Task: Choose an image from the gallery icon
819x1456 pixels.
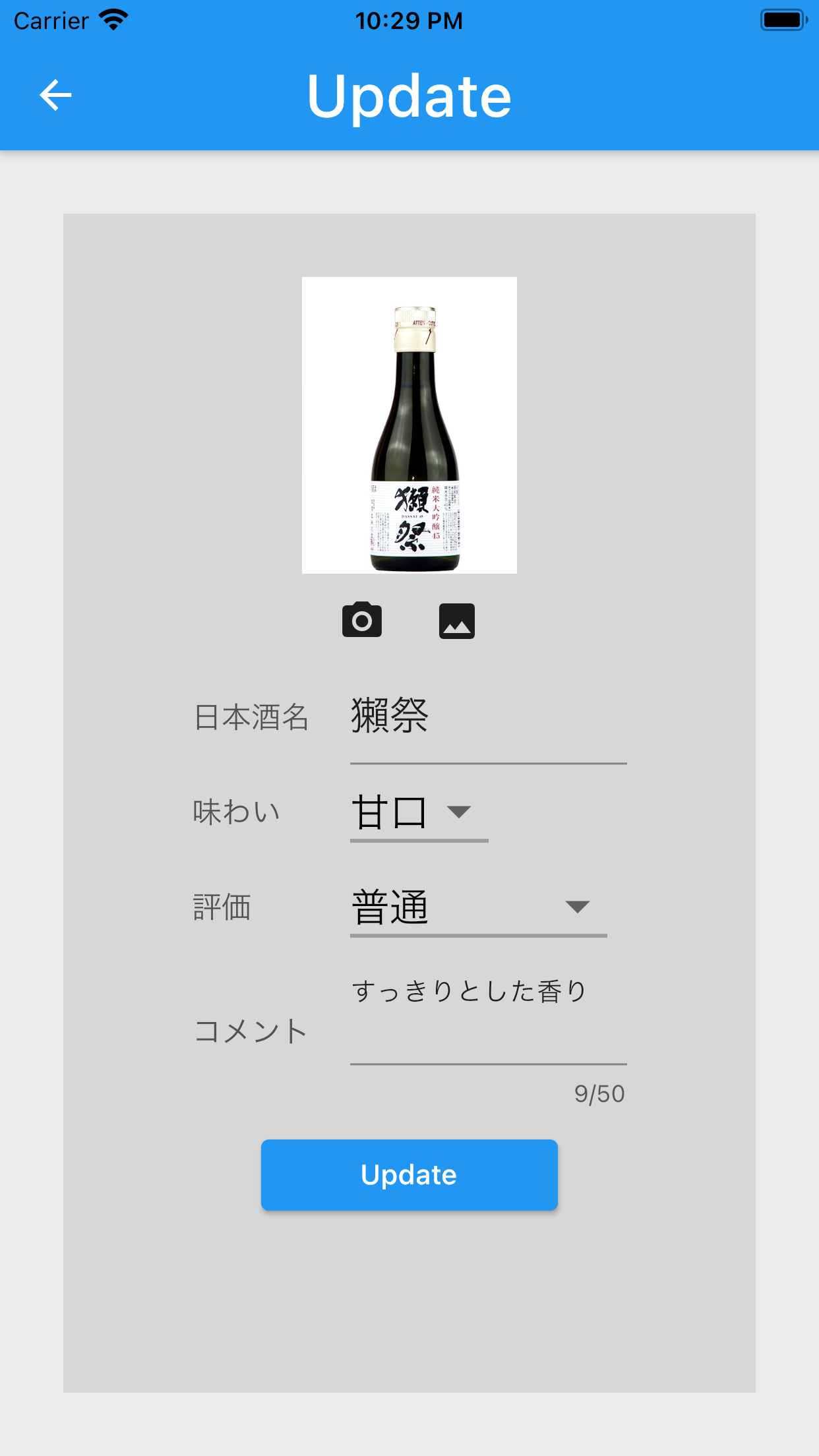Action: point(457,621)
